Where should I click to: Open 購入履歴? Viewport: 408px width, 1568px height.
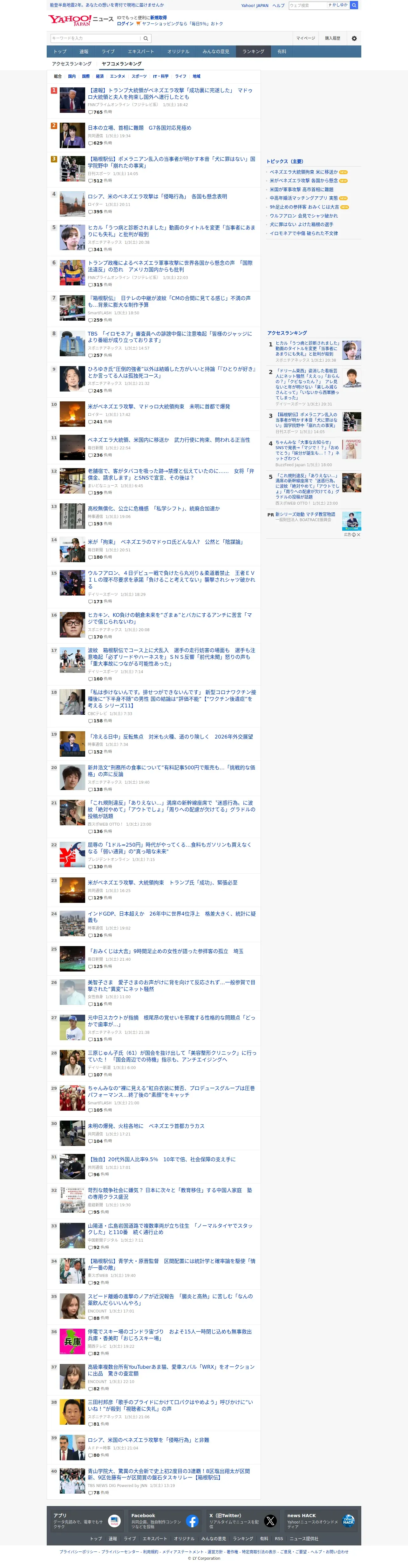click(x=332, y=38)
